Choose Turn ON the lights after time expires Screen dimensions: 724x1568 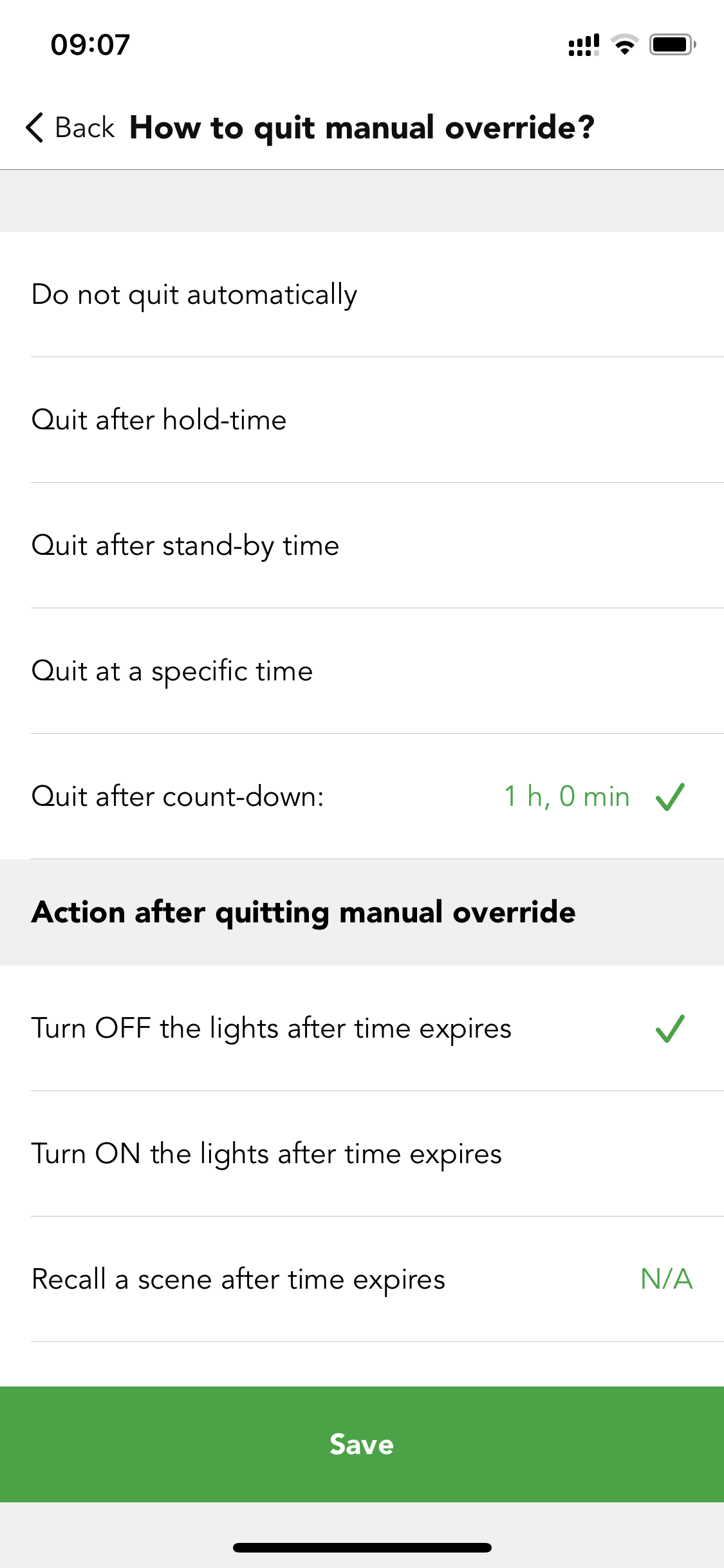362,1153
